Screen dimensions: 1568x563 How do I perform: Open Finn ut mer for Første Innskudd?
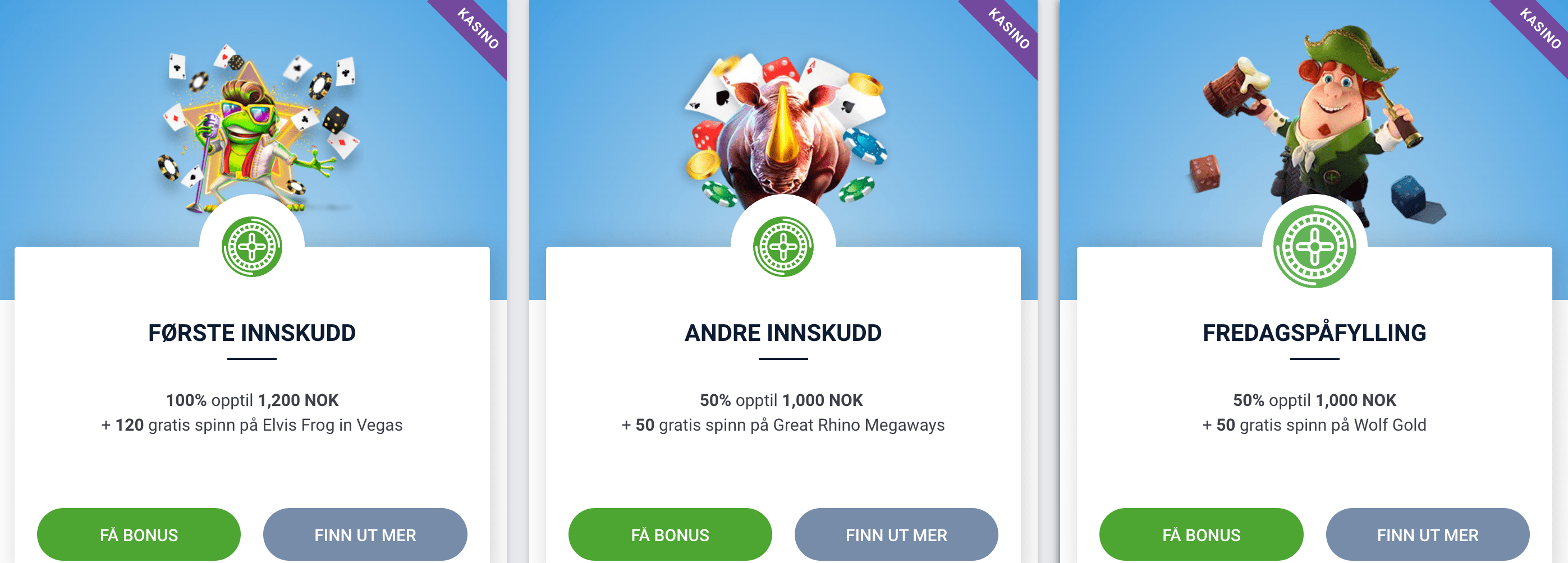[x=365, y=534]
